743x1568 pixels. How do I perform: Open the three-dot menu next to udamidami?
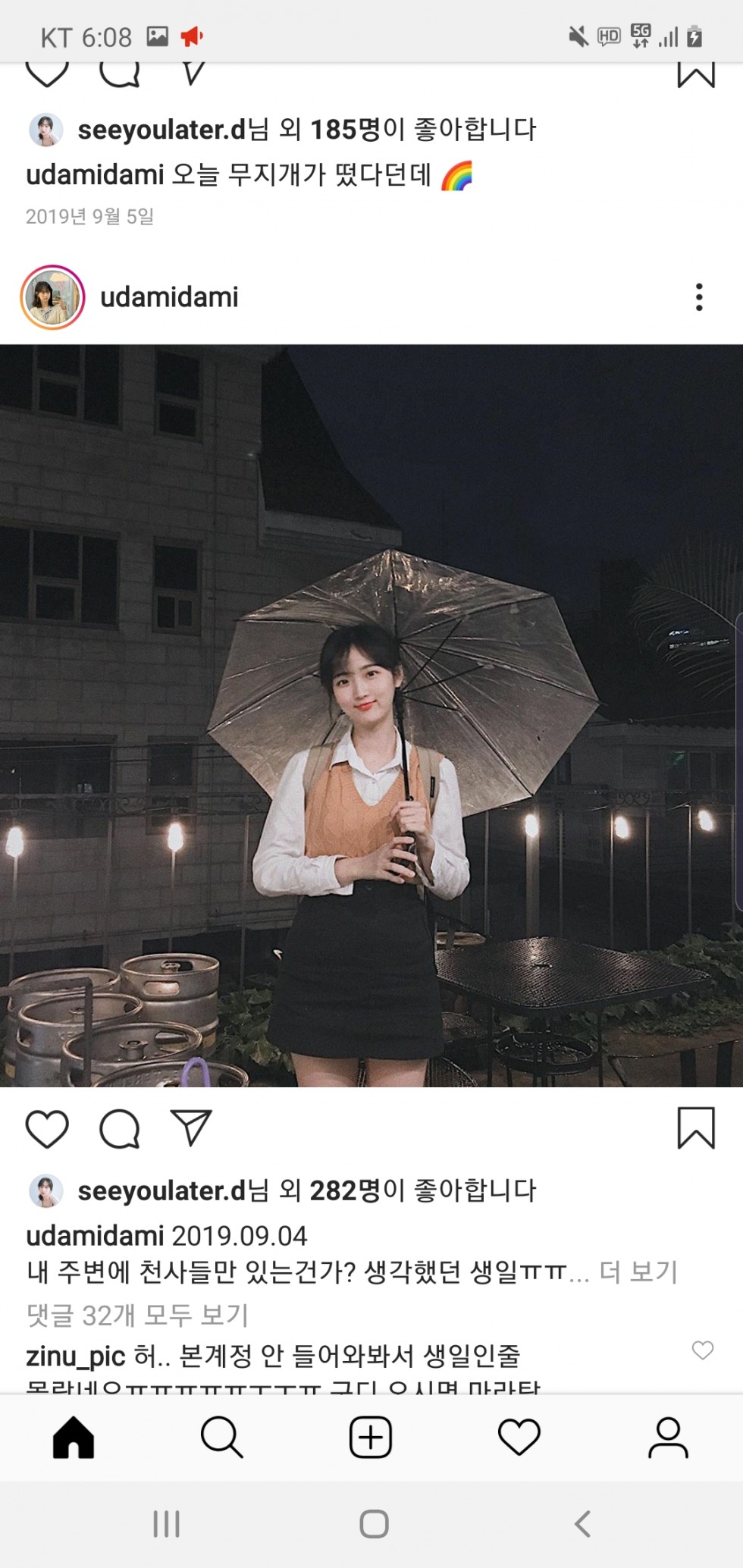(699, 297)
